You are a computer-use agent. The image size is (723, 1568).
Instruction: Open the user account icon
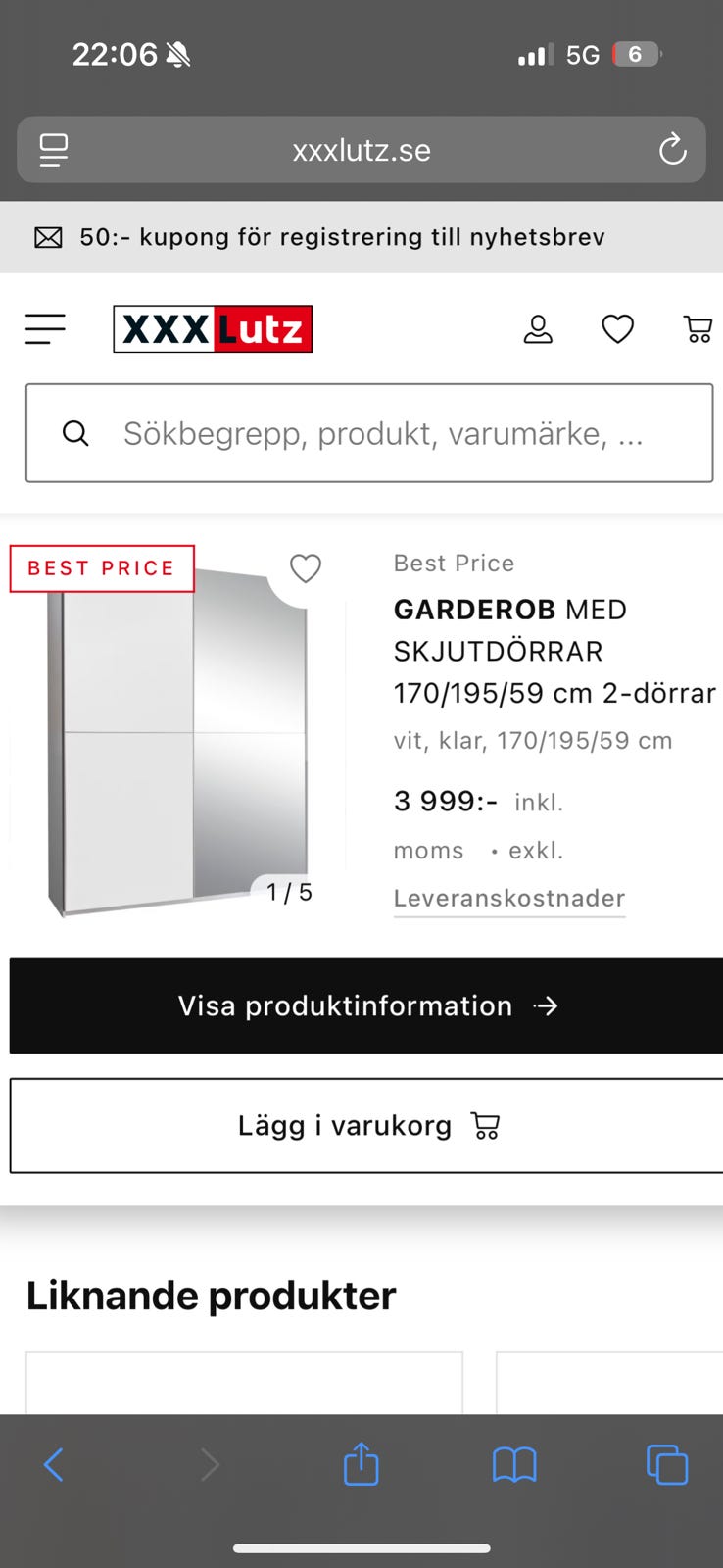[538, 329]
